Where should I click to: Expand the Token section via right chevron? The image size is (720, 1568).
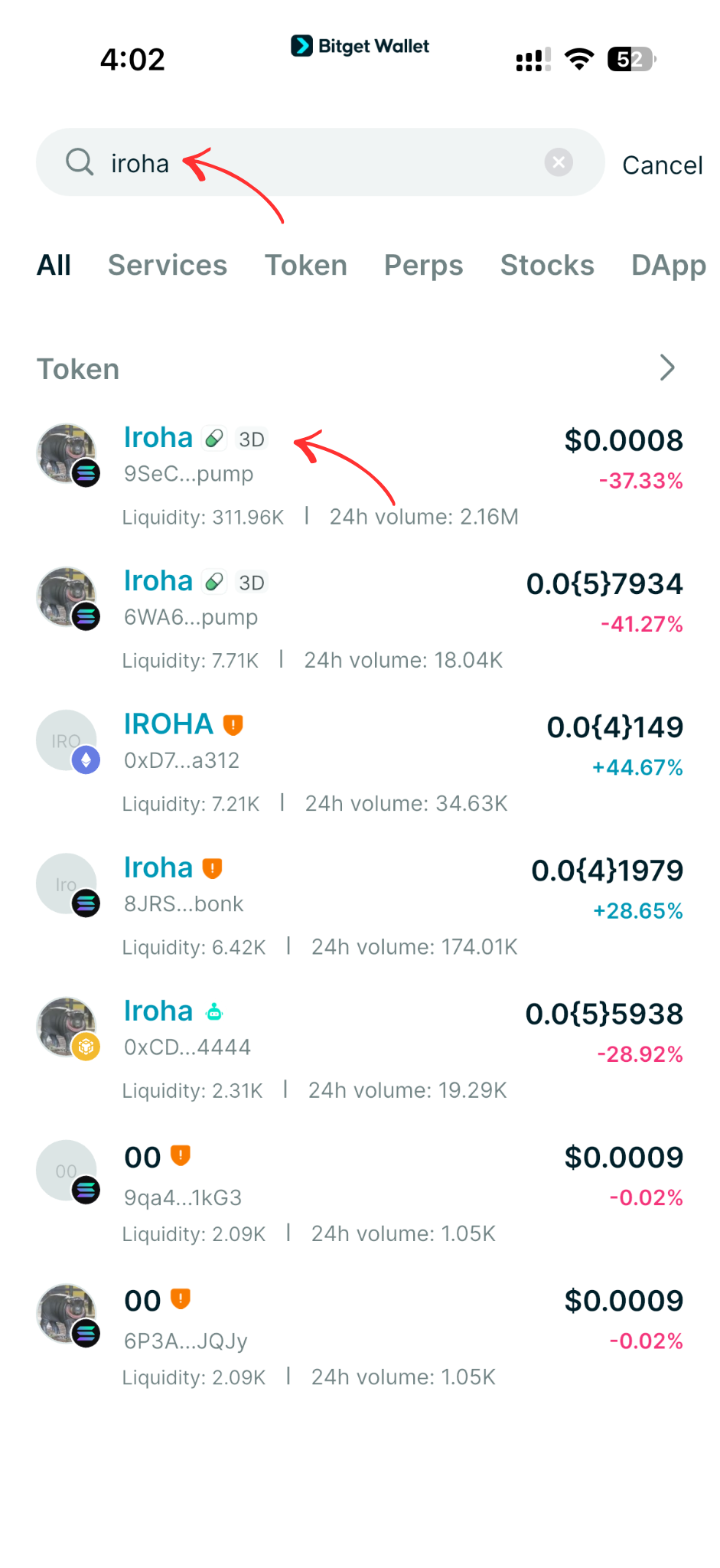coord(666,367)
